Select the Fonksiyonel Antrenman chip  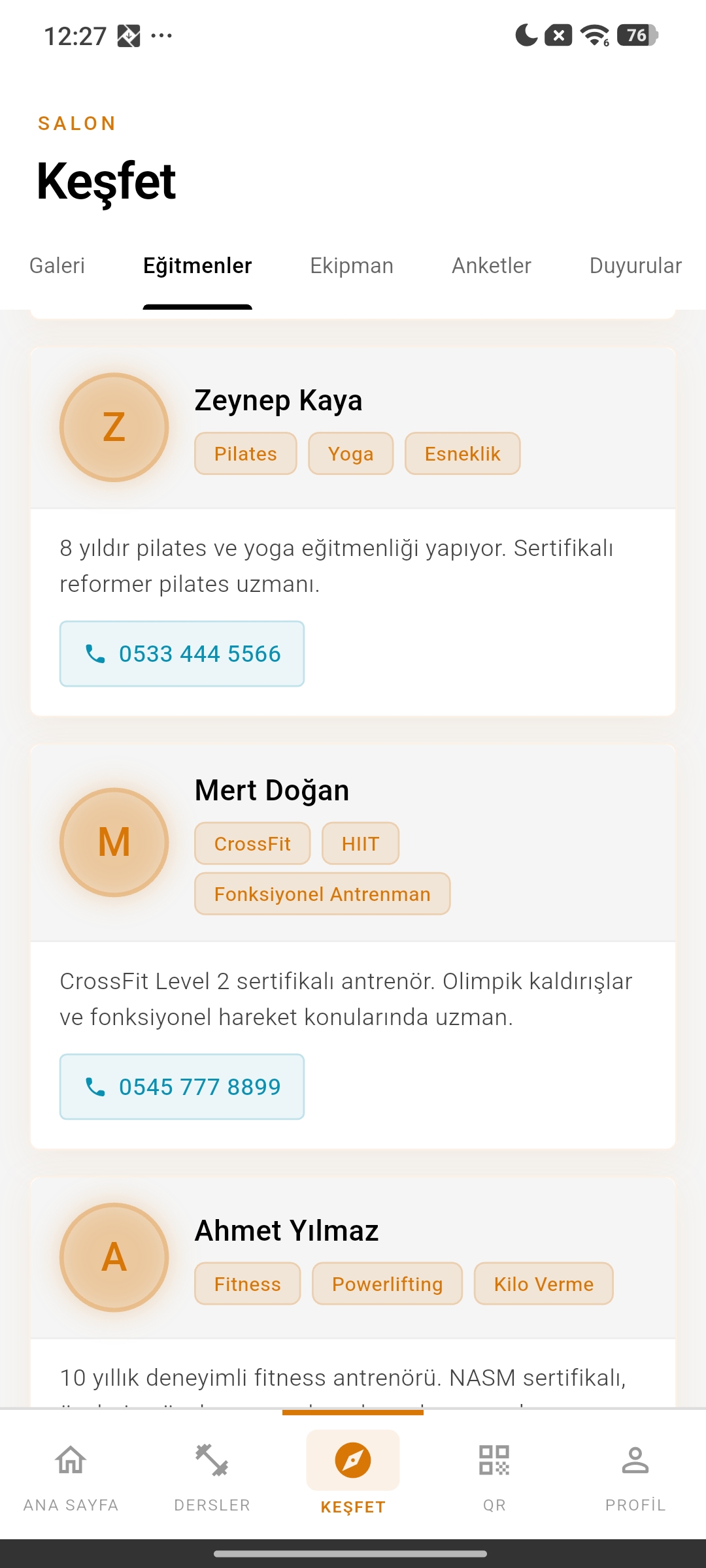[x=322, y=894]
